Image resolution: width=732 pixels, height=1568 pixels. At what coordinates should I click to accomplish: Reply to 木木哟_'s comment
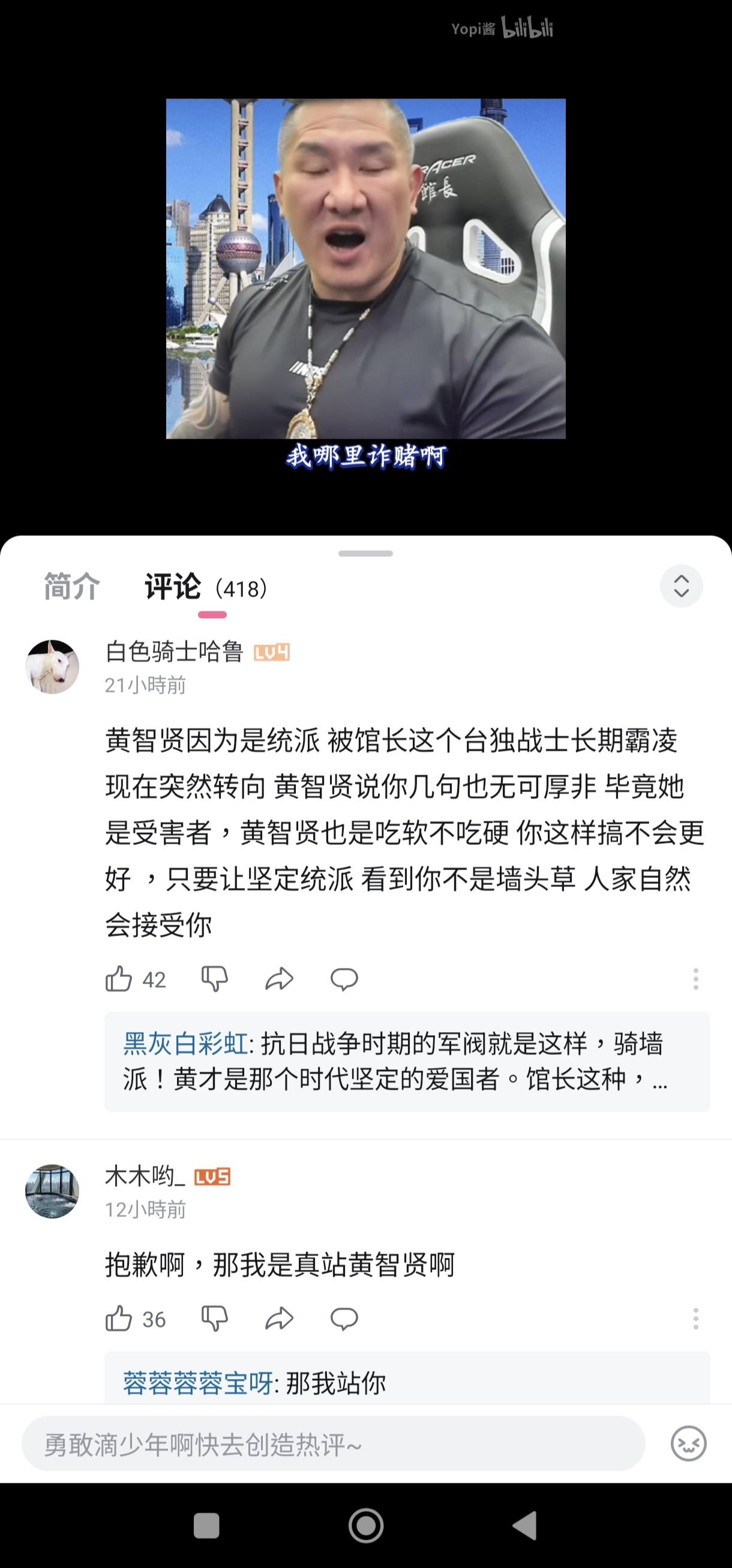(344, 1318)
